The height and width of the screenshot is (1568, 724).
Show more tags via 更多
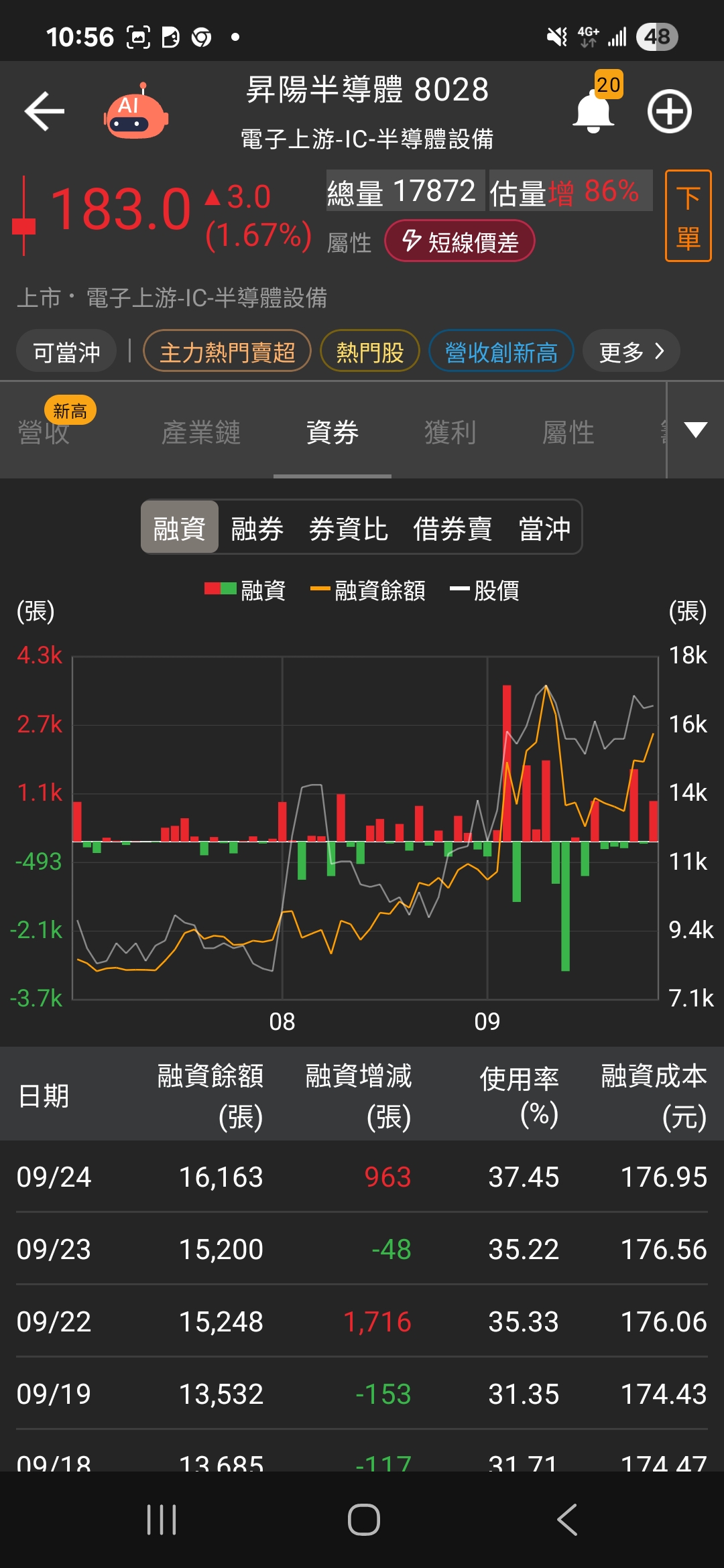point(630,351)
